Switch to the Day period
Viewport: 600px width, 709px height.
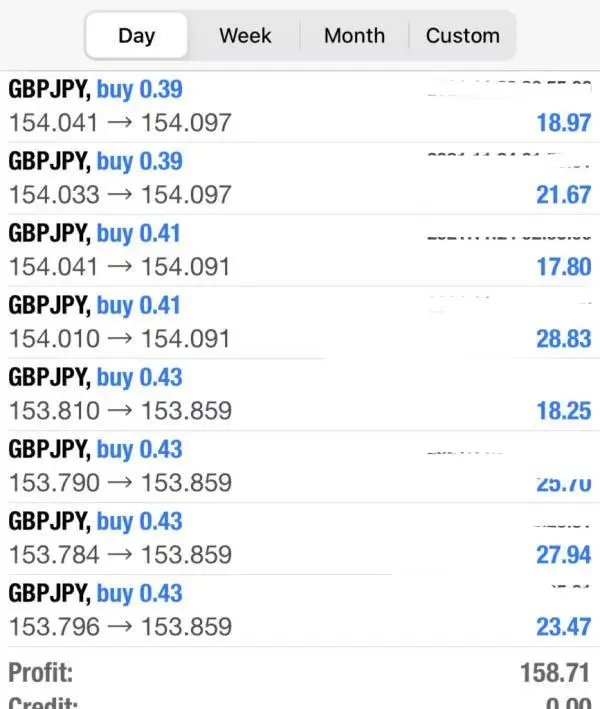[x=137, y=36]
